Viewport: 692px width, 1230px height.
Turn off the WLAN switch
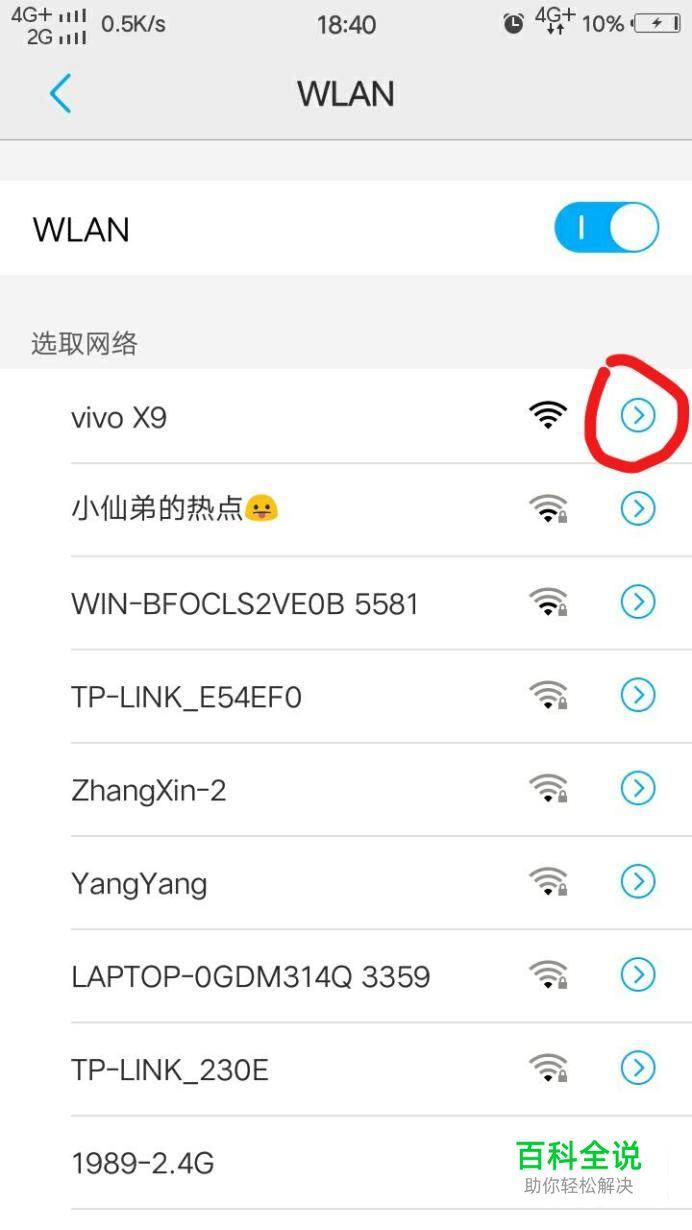click(606, 229)
